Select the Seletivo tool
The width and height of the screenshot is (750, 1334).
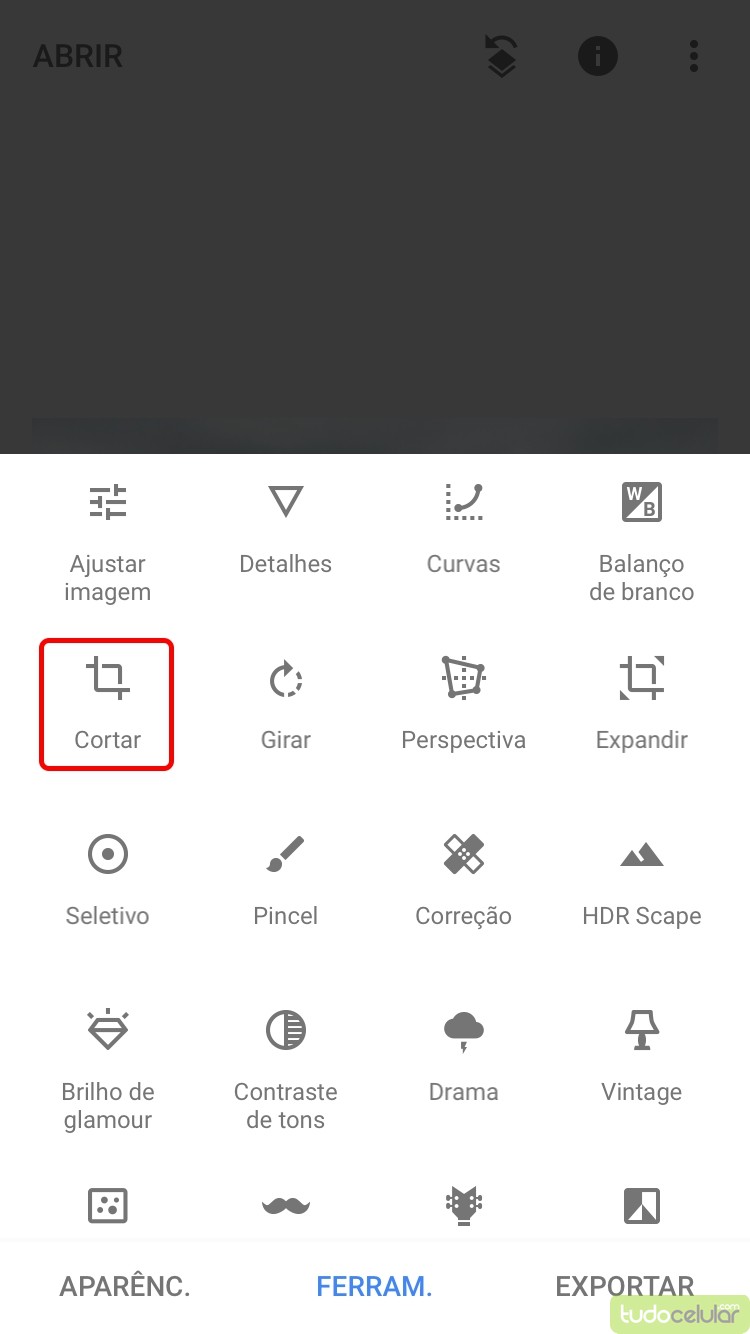point(107,880)
